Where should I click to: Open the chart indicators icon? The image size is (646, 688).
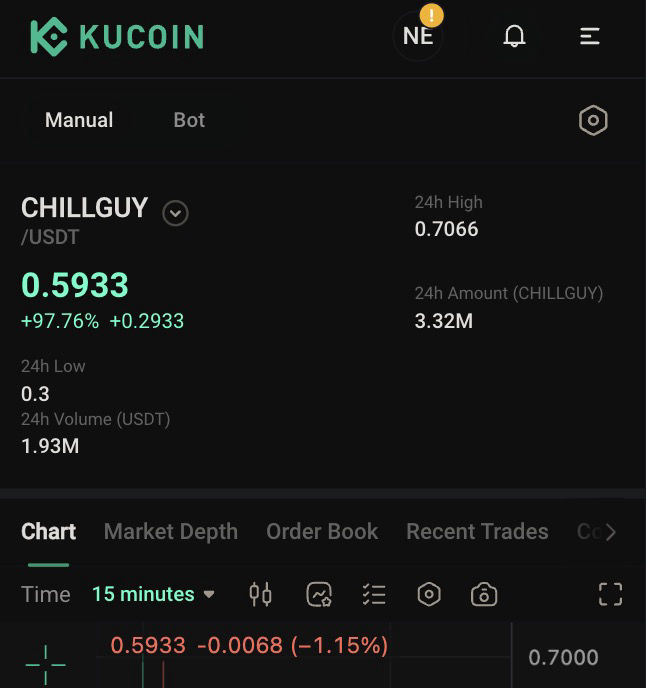[319, 594]
